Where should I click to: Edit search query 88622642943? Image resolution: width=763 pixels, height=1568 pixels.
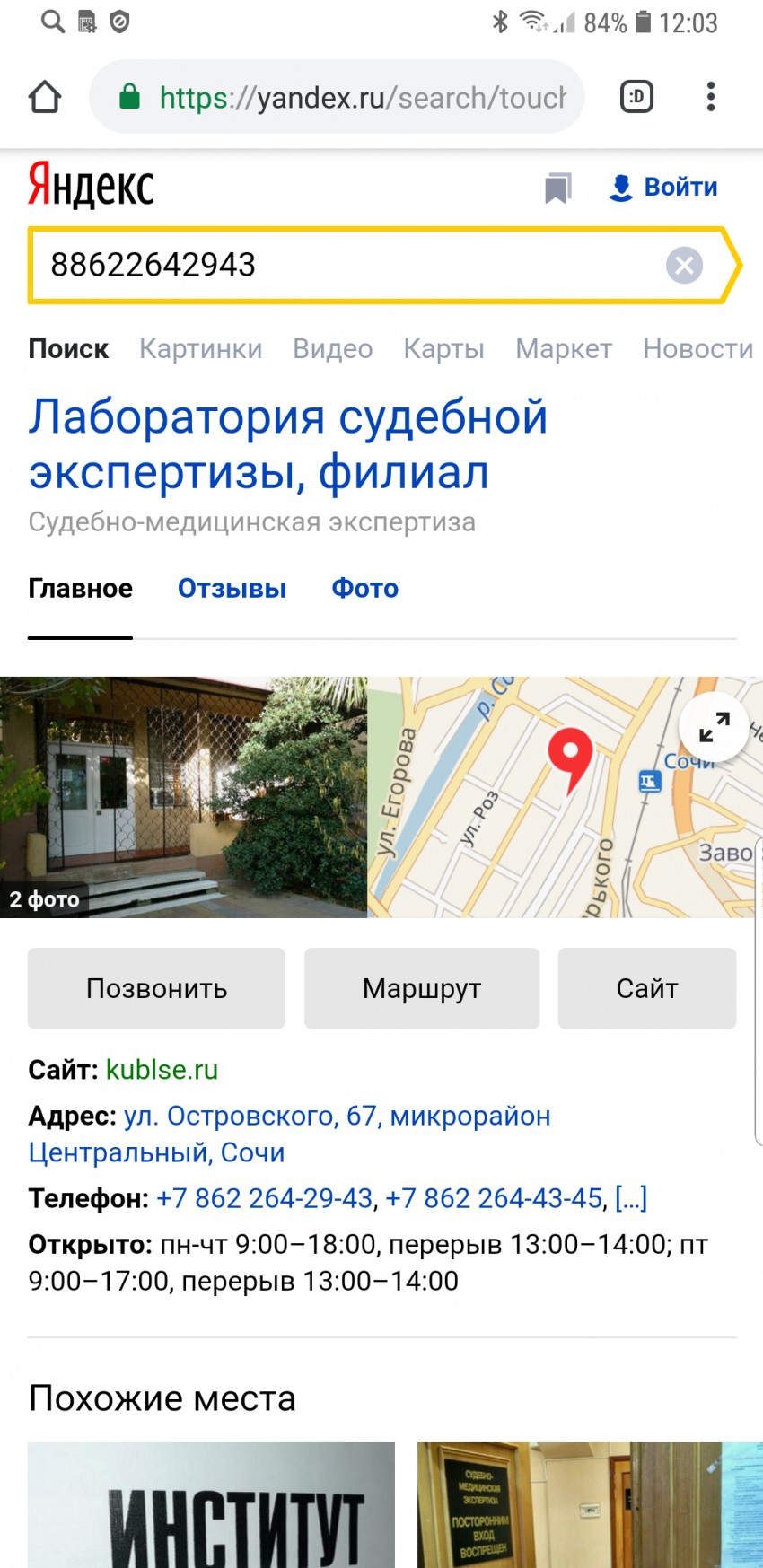coord(341,265)
